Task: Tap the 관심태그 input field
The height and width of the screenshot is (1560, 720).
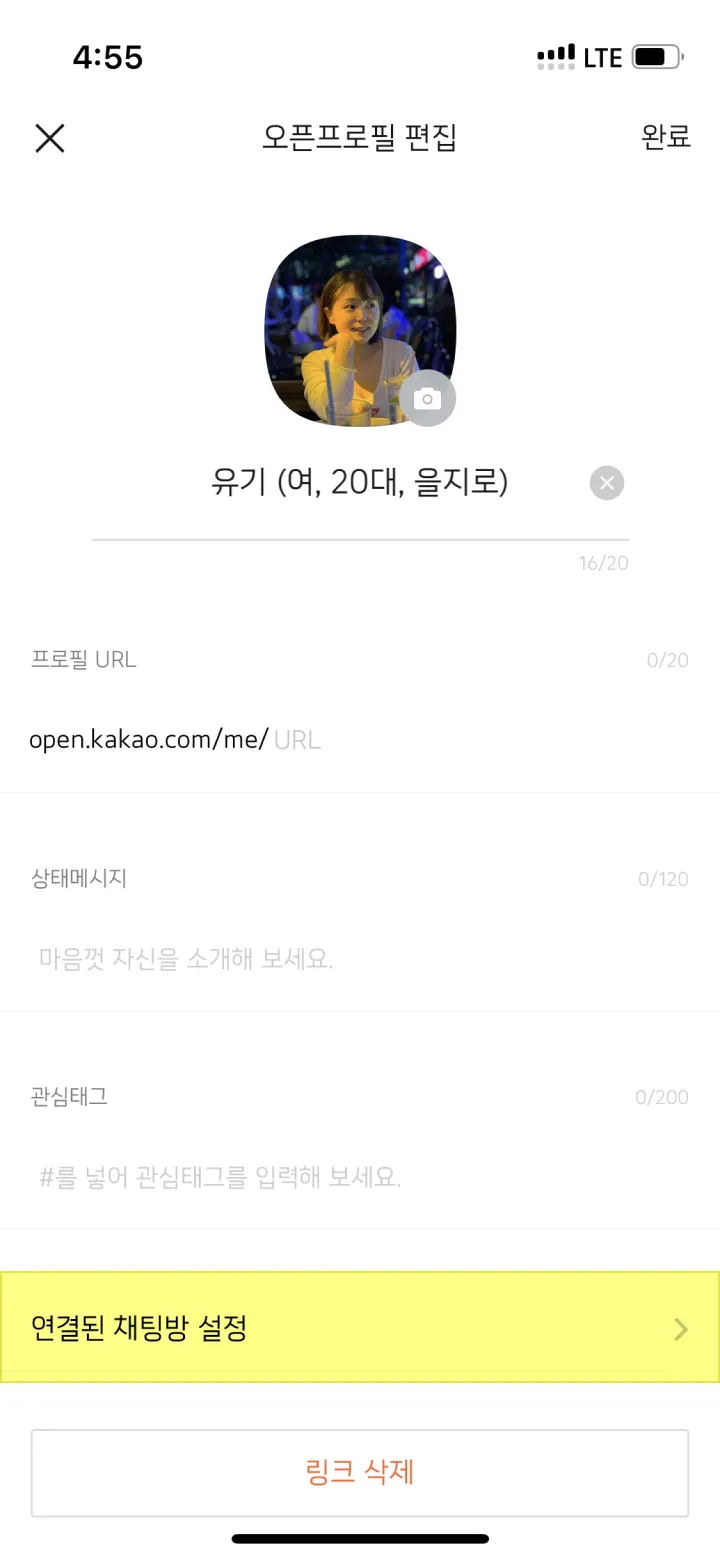Action: [x=360, y=1177]
